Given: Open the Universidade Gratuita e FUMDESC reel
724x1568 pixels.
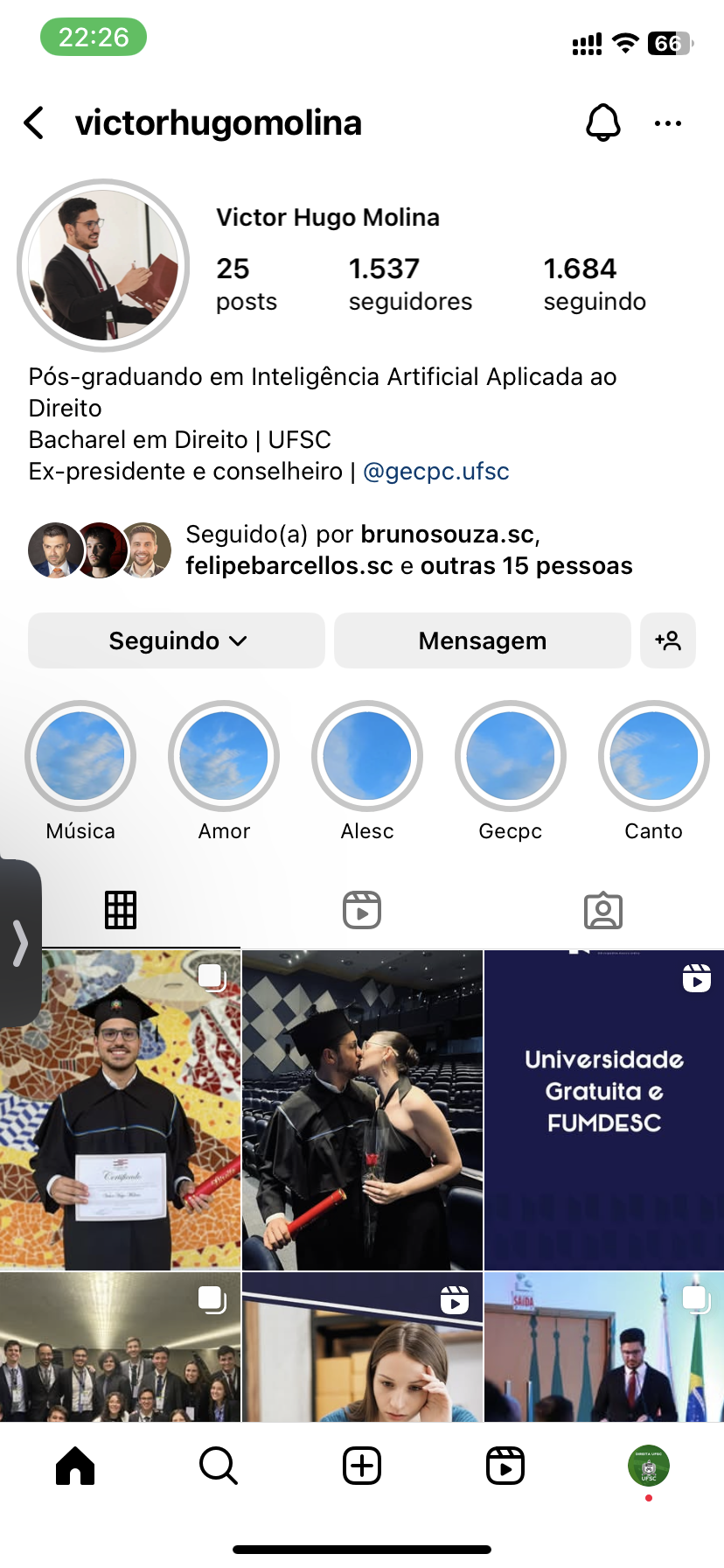Looking at the screenshot, I should pos(603,1109).
